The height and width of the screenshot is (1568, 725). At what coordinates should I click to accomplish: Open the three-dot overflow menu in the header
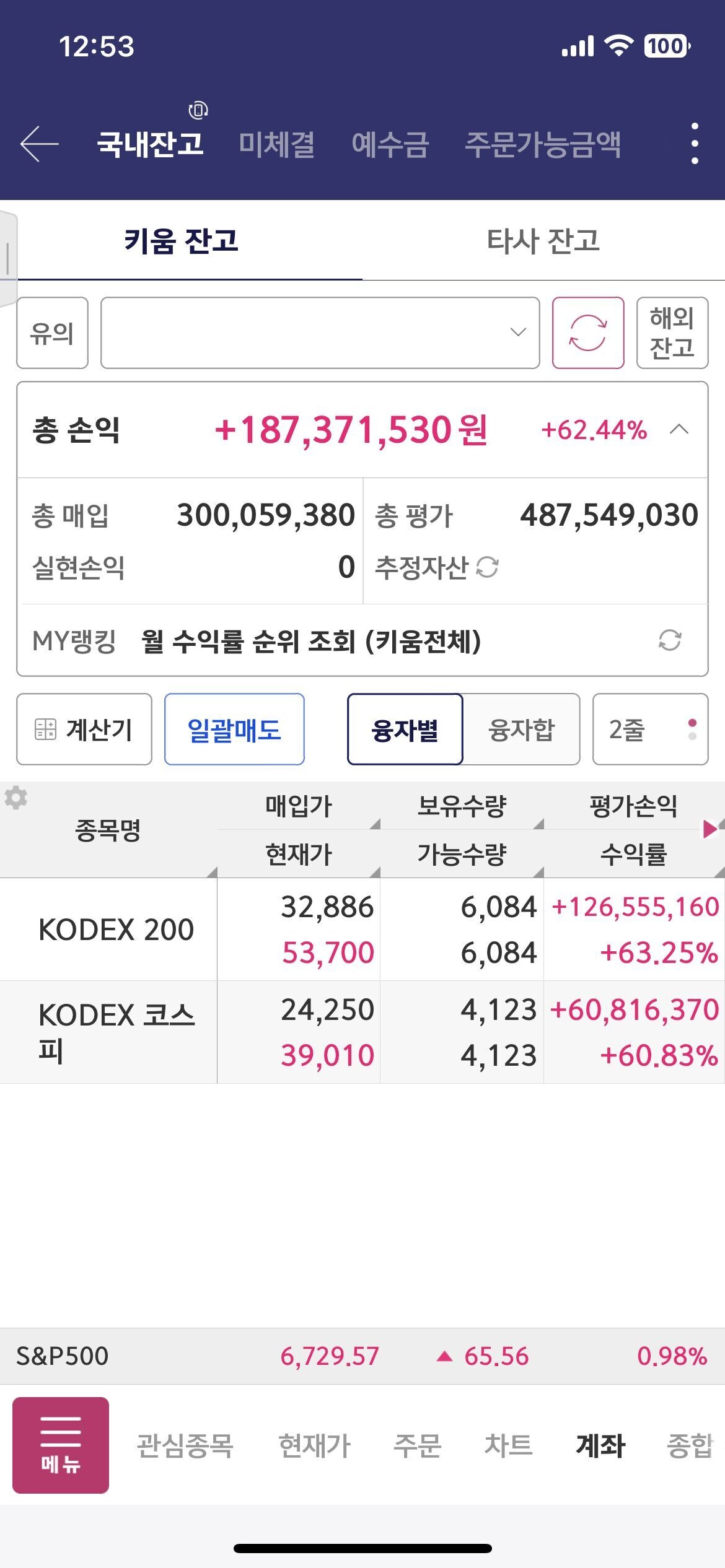[695, 144]
